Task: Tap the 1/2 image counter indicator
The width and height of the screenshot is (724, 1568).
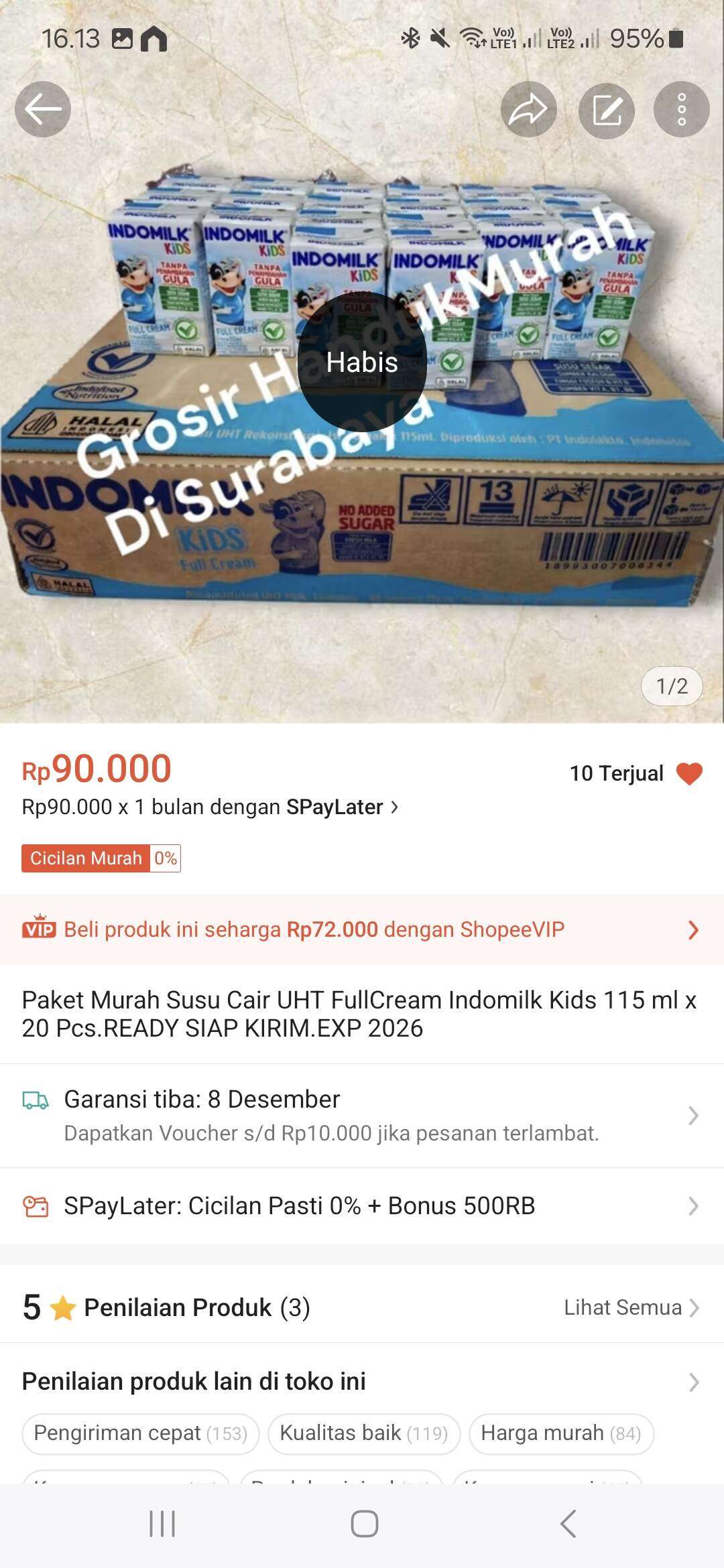Action: click(x=672, y=687)
